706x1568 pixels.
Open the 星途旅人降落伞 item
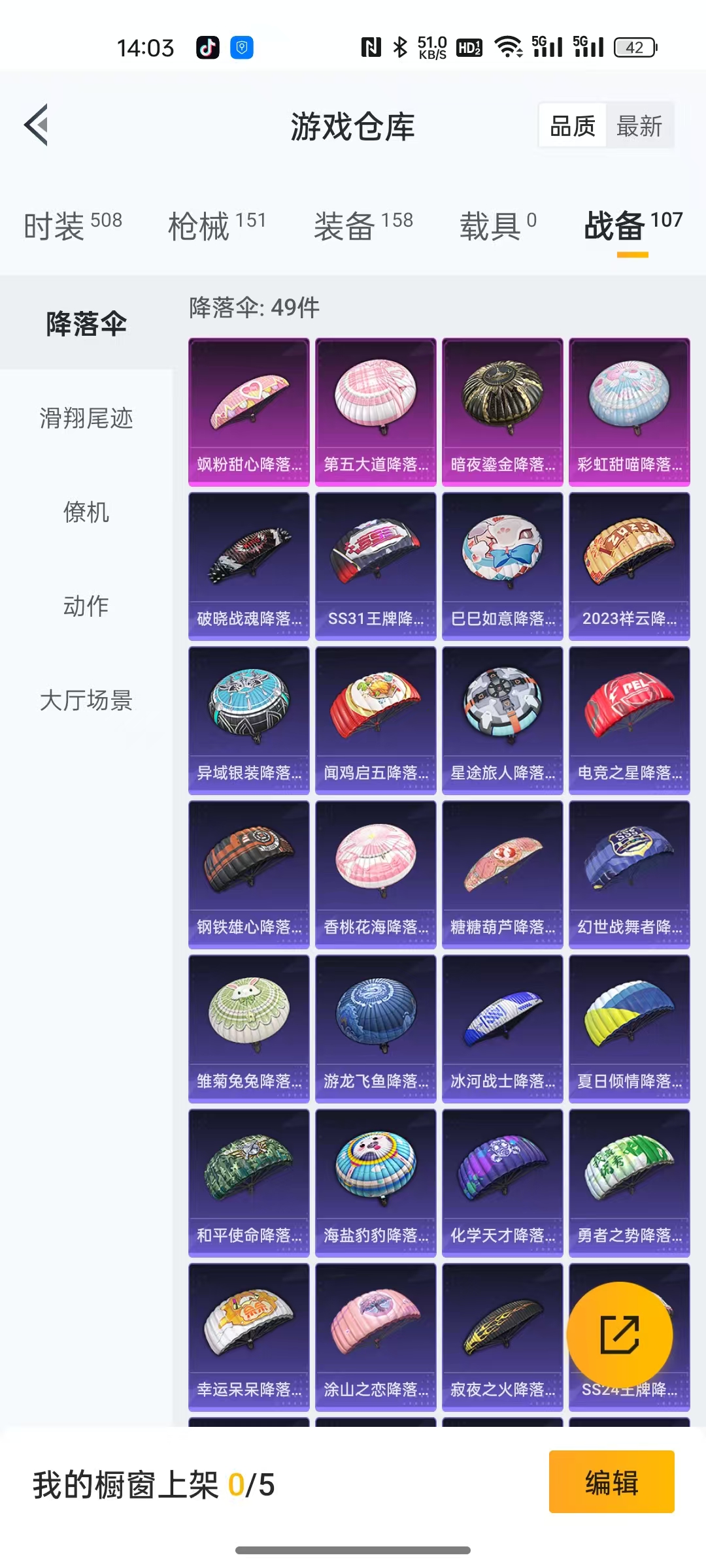pos(502,720)
